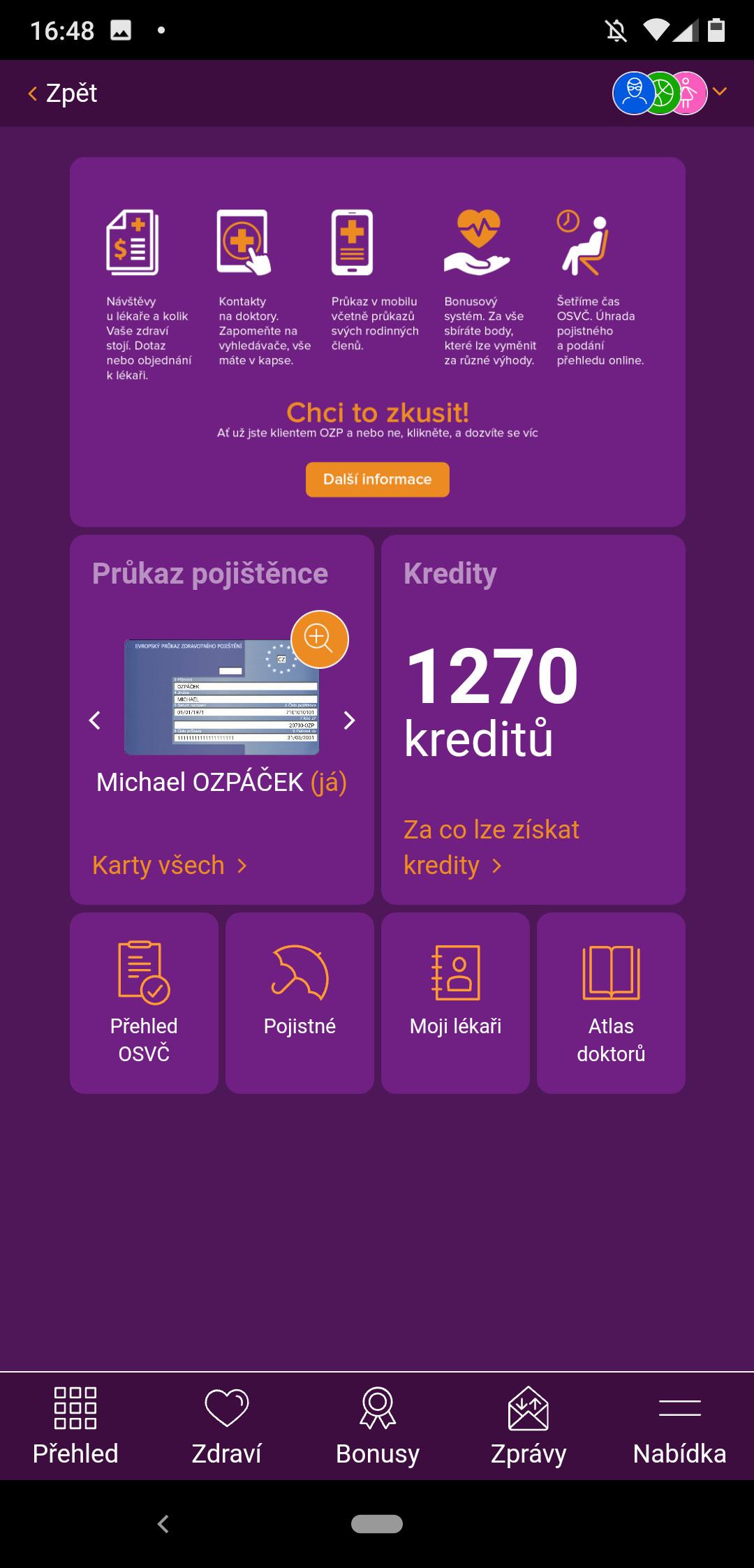
Task: Open the Přehled OSVČ tile
Action: pos(144,1003)
